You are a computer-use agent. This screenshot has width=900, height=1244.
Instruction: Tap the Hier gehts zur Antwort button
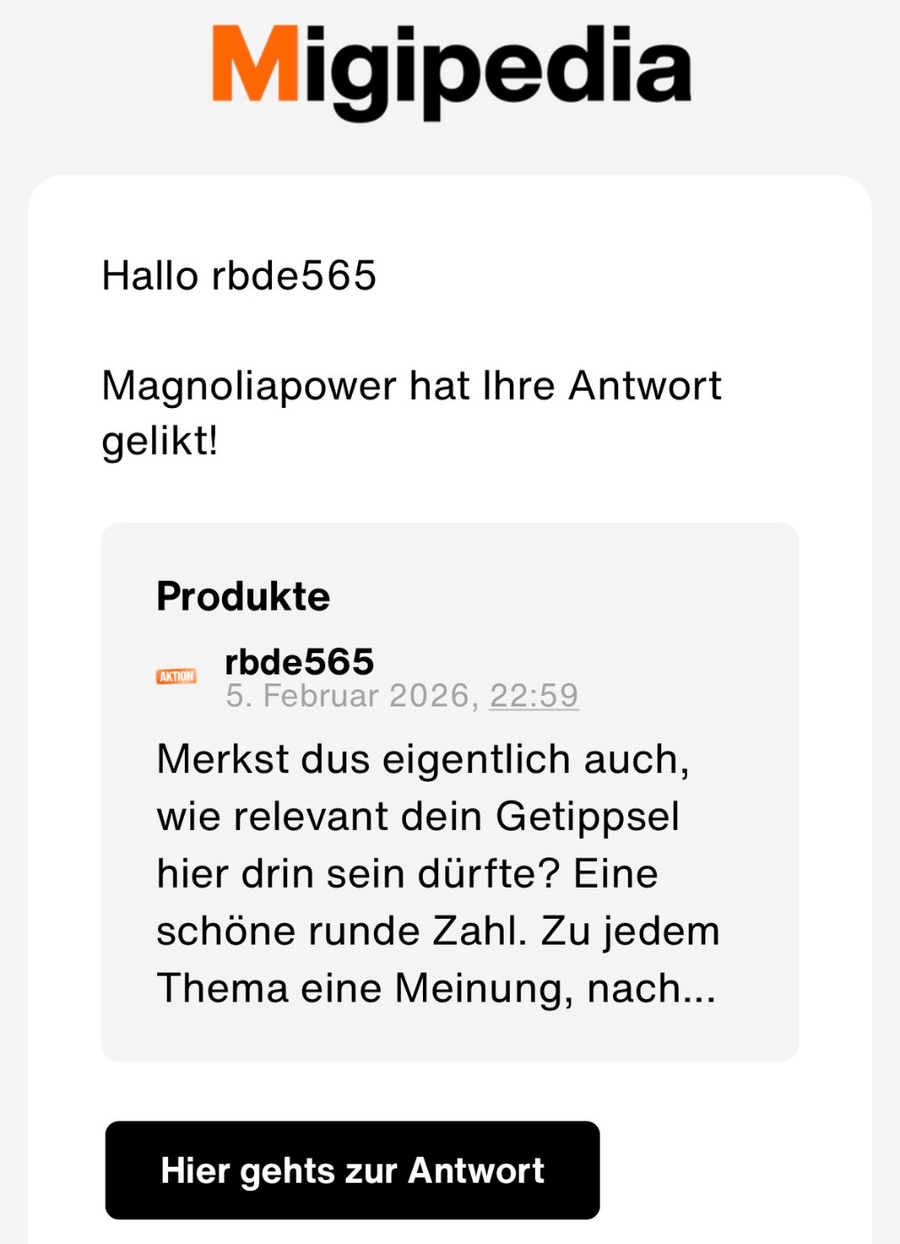point(352,1170)
